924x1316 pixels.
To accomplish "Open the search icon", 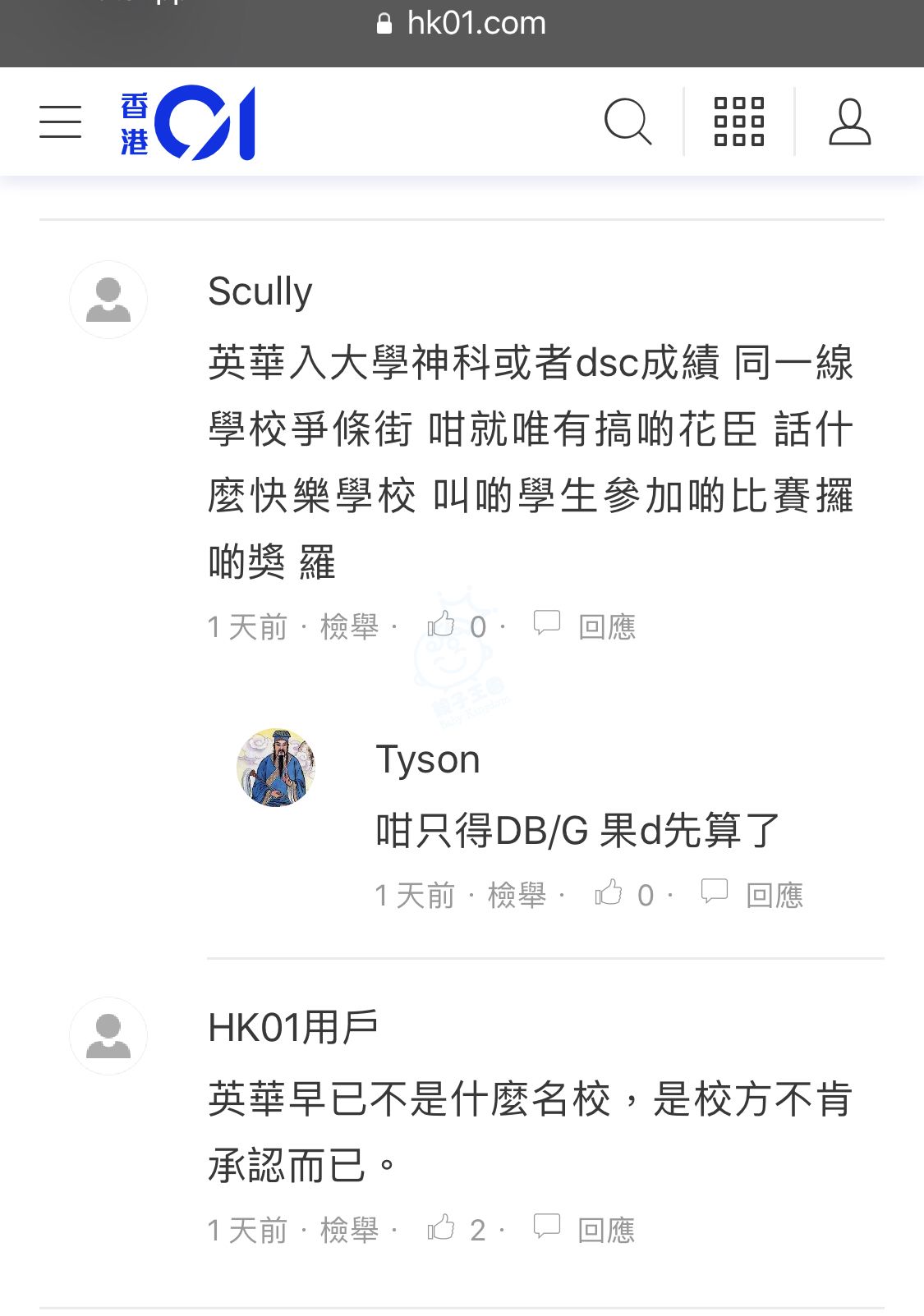I will [627, 122].
